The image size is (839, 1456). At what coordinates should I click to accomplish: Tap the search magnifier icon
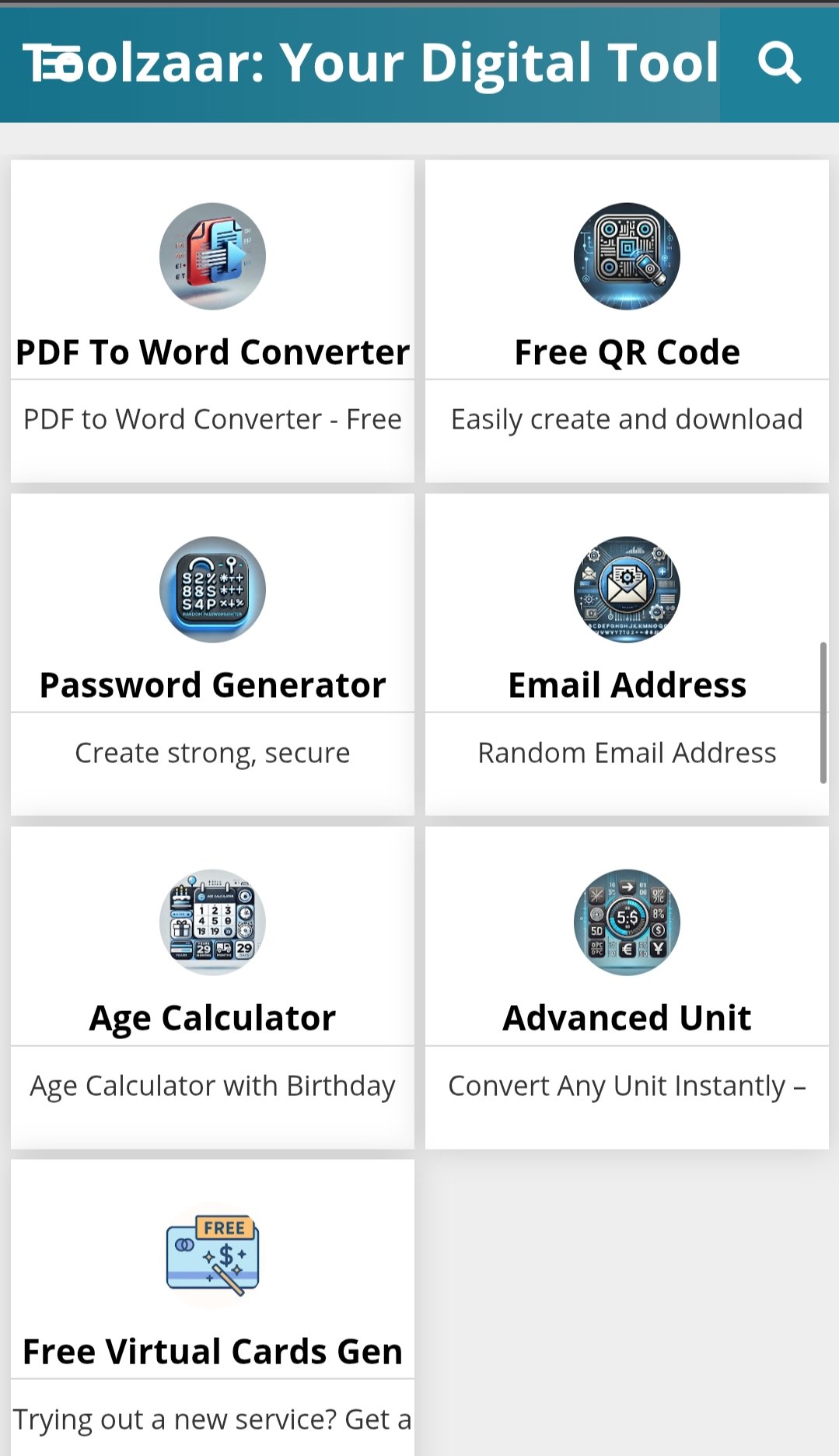778,63
